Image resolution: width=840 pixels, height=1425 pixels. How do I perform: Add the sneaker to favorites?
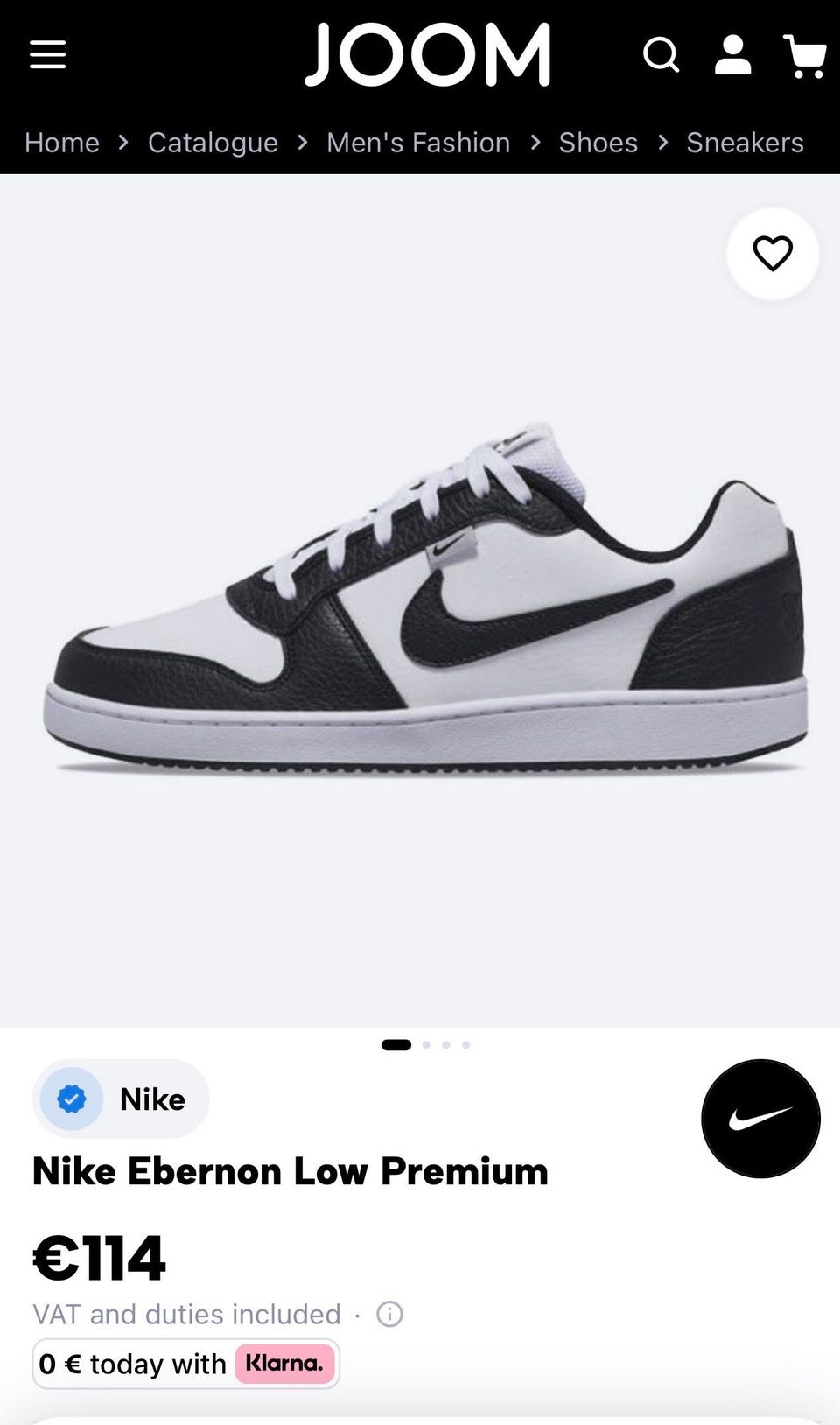click(x=773, y=254)
